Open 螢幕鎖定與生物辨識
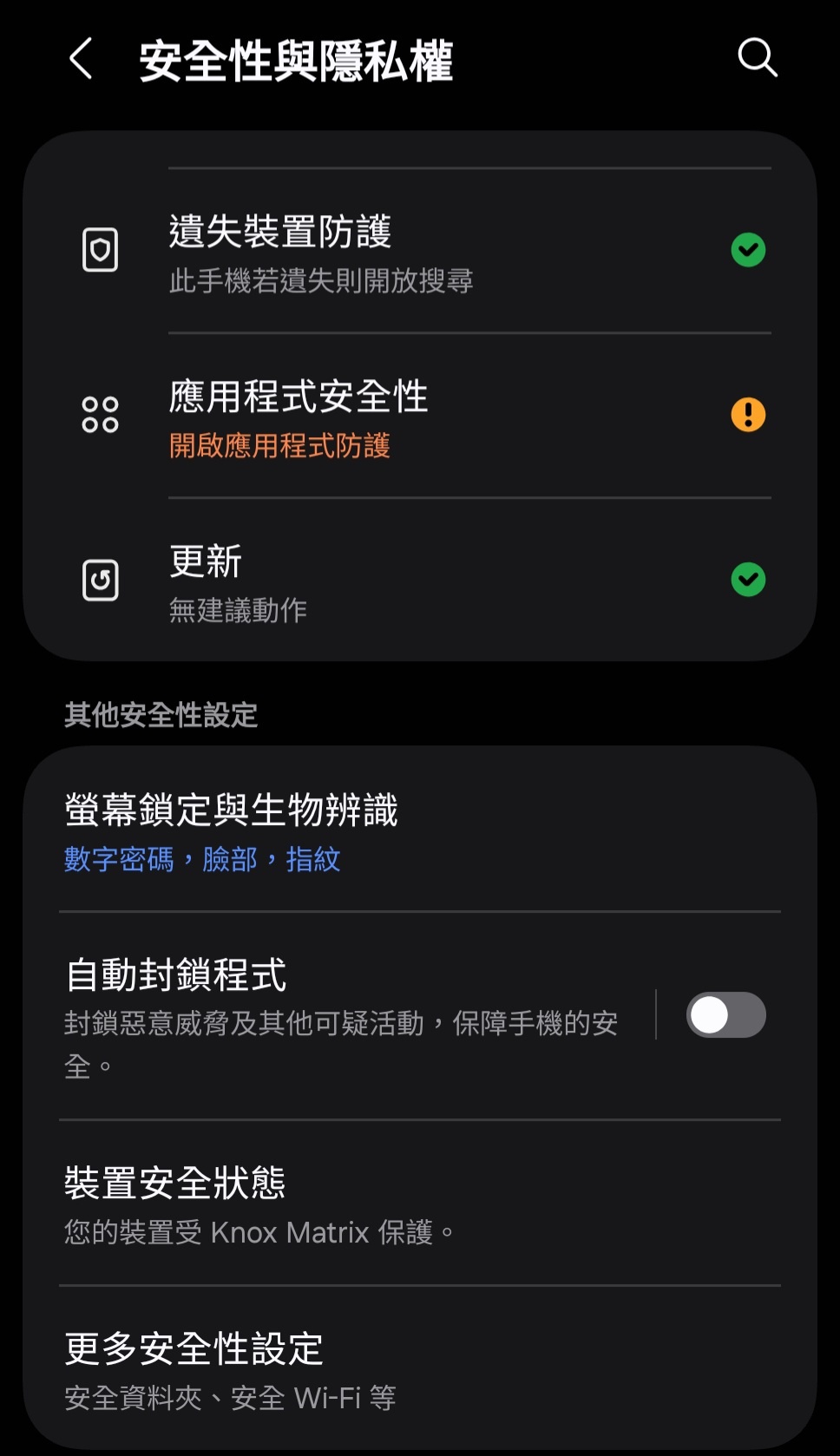The width and height of the screenshot is (840, 1456). tap(420, 830)
